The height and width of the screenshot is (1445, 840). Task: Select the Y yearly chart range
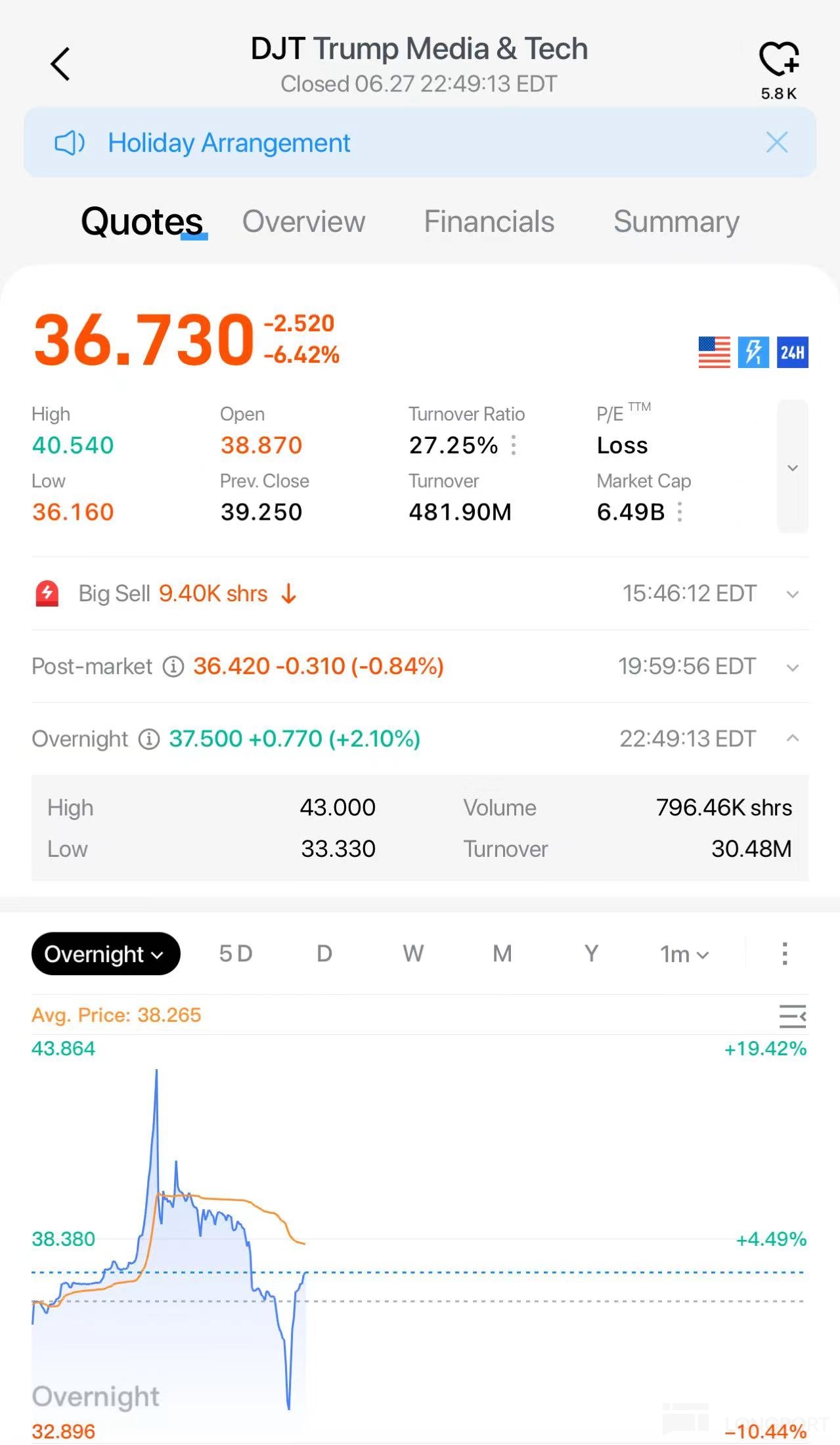coord(591,953)
